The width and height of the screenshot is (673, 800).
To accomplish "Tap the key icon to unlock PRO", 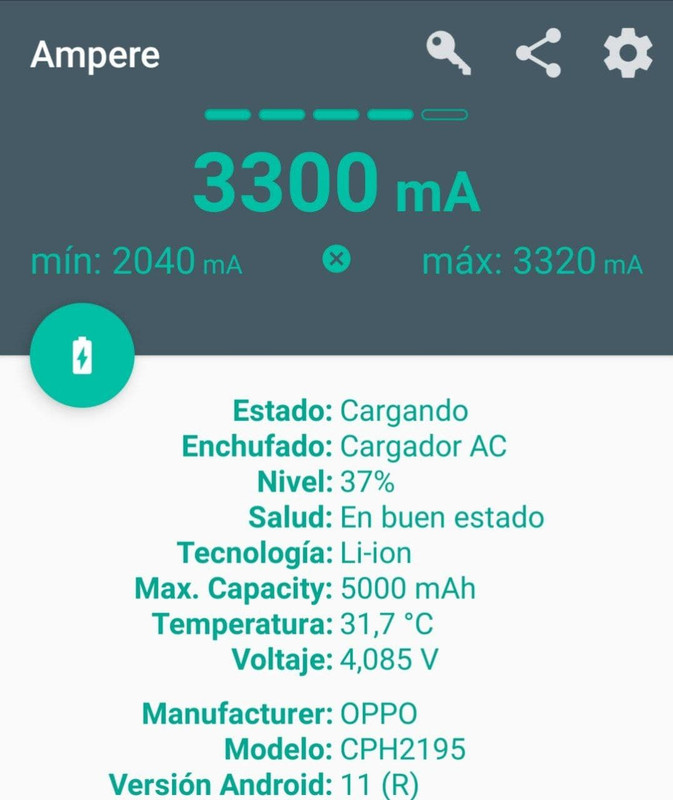I will 448,54.
